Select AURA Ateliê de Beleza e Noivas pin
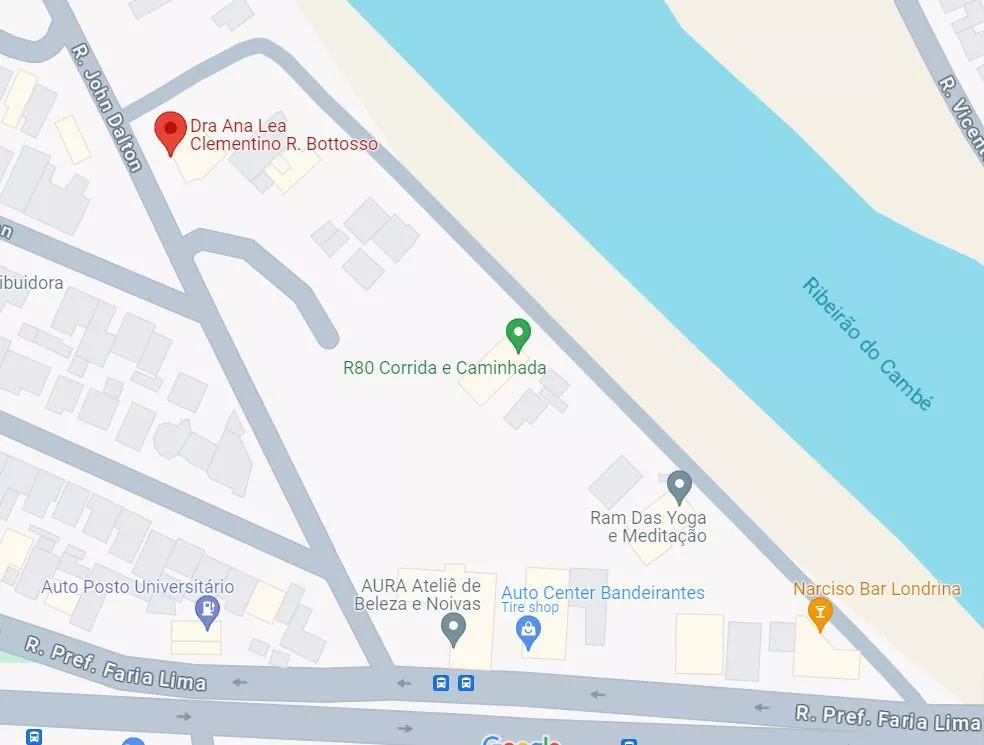This screenshot has width=984, height=745. coord(454,630)
